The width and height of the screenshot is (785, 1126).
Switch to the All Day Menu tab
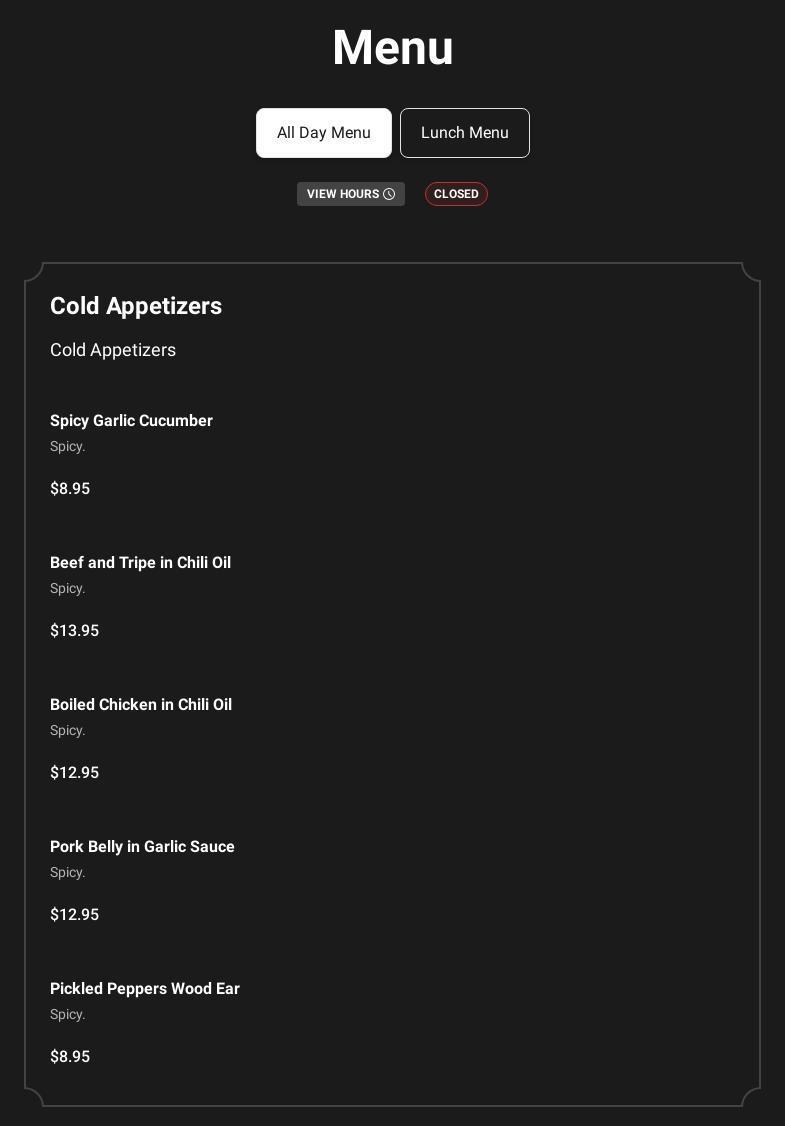pos(323,133)
